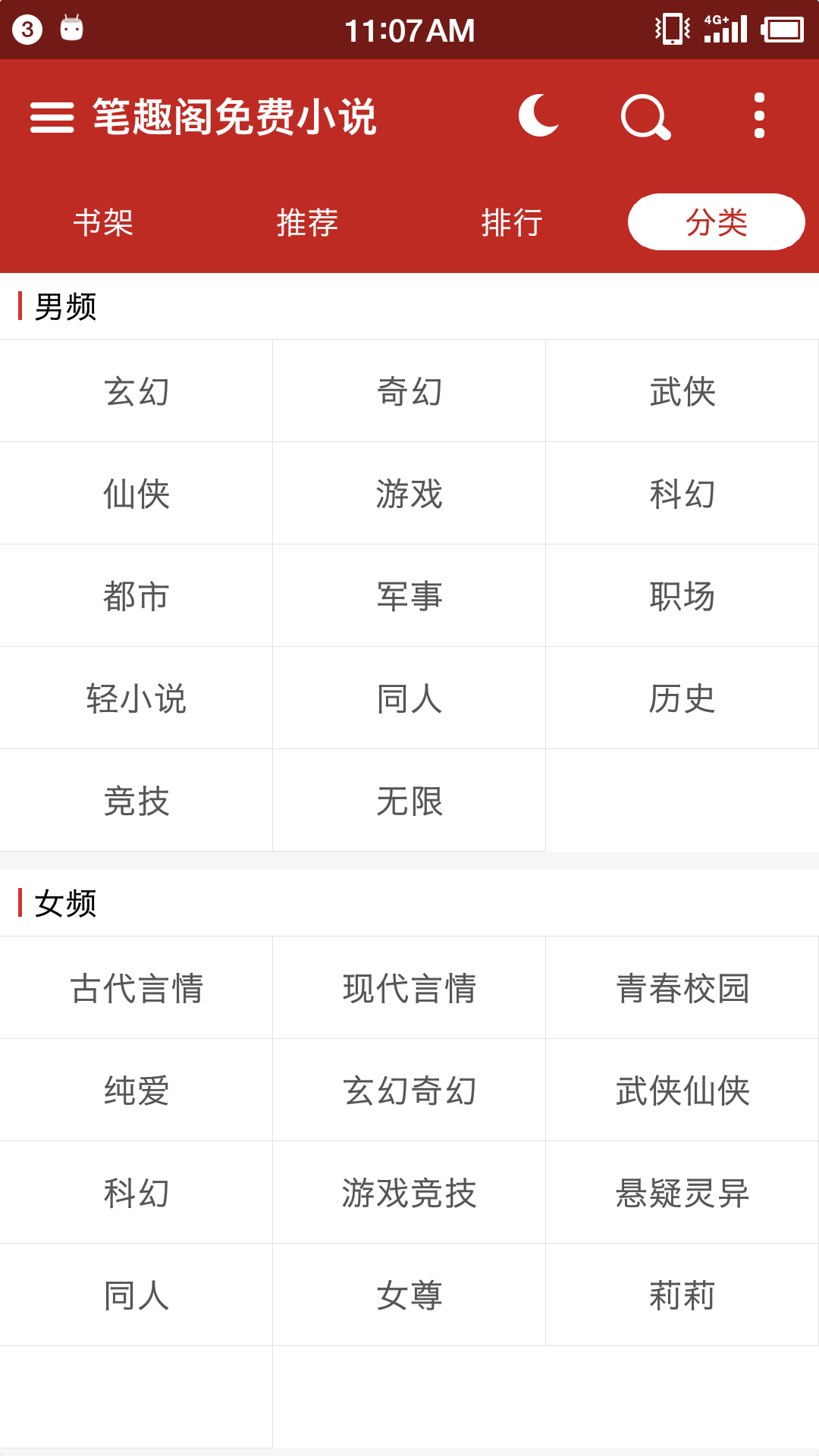Open the search magnifier
This screenshot has width=819, height=1456.
click(x=645, y=117)
